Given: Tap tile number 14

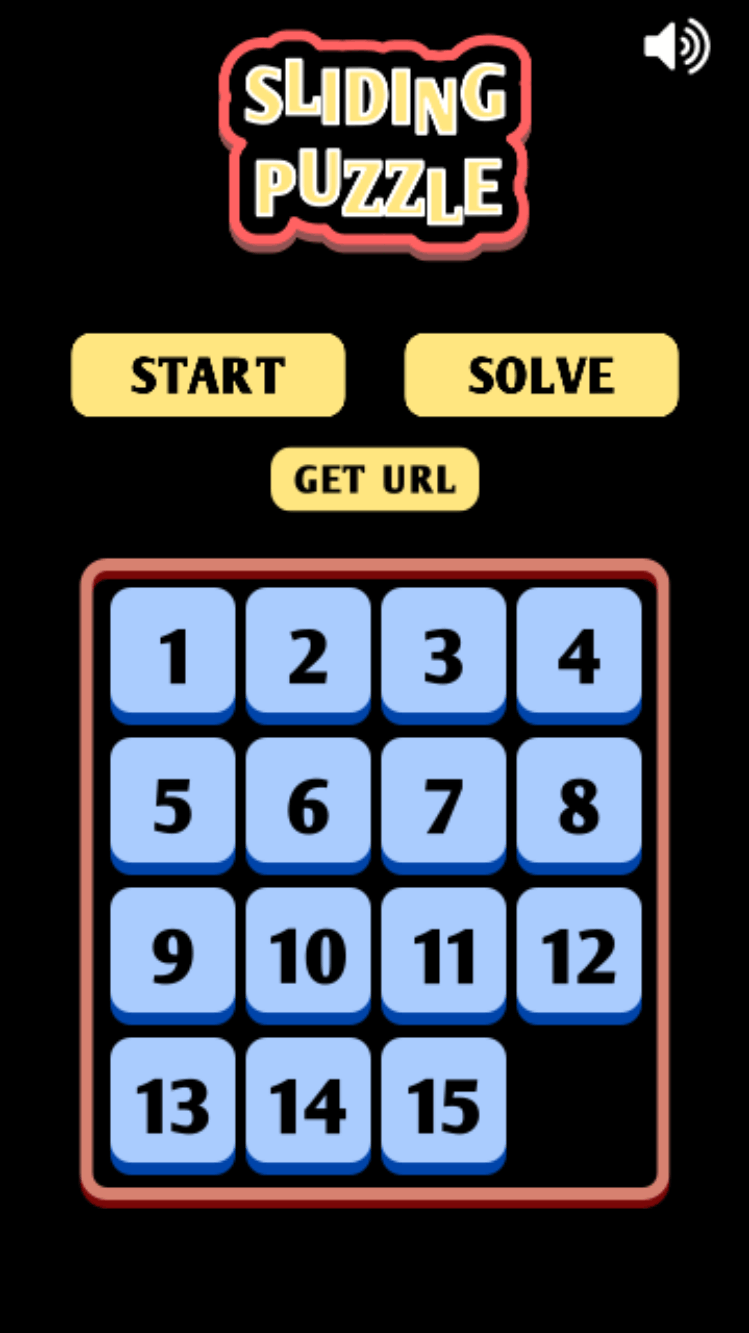Looking at the screenshot, I should (x=308, y=1103).
